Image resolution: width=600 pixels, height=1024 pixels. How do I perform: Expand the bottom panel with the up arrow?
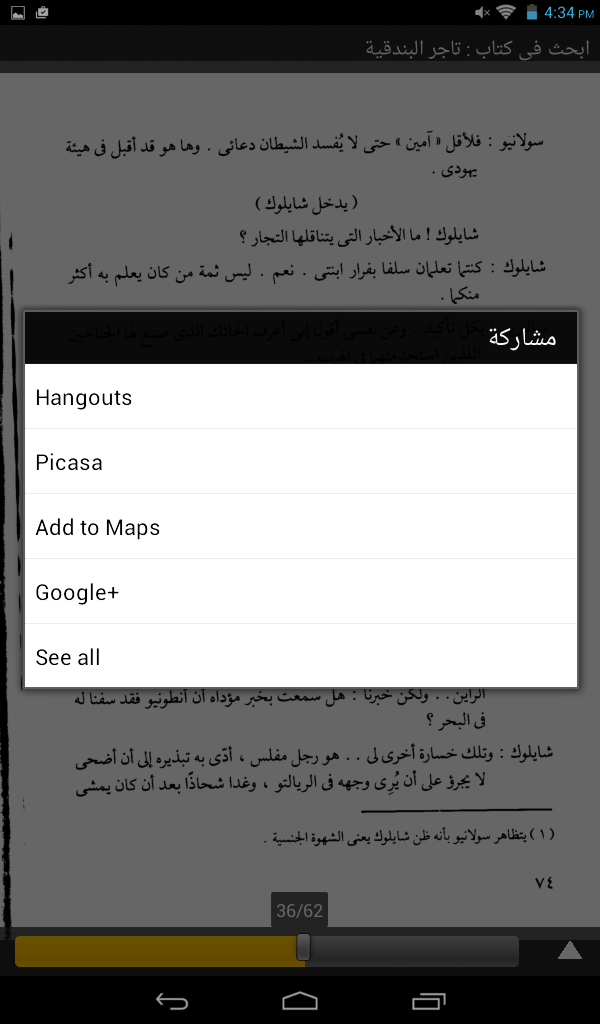(569, 950)
